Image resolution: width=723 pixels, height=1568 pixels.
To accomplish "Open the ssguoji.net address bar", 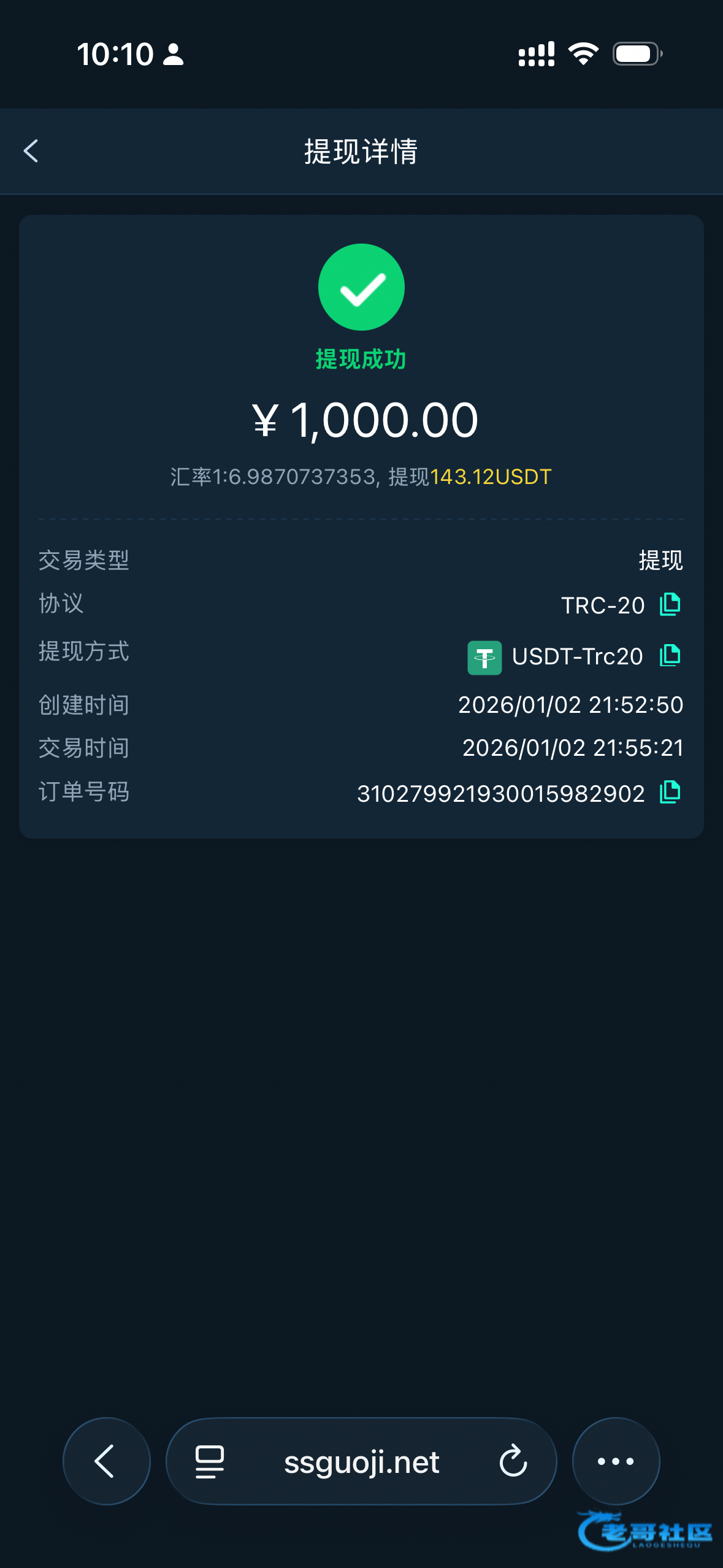I will pyautogui.click(x=361, y=1462).
